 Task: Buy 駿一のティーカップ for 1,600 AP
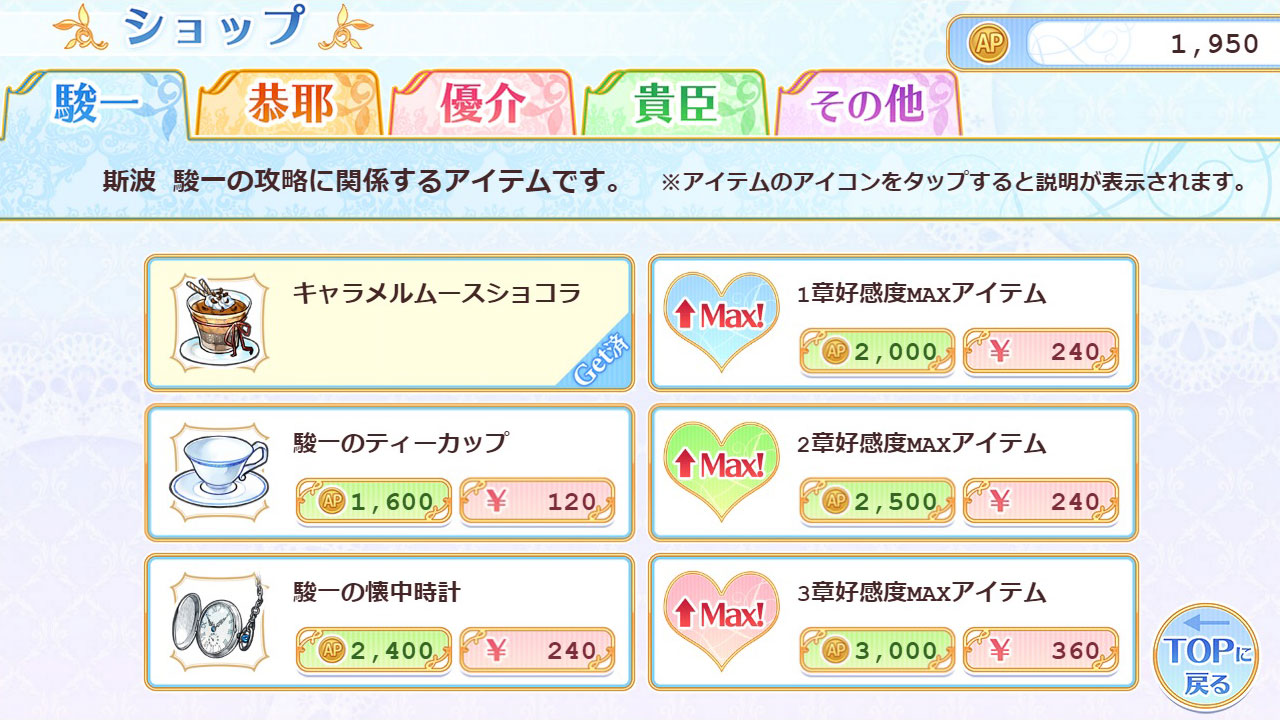coord(374,502)
